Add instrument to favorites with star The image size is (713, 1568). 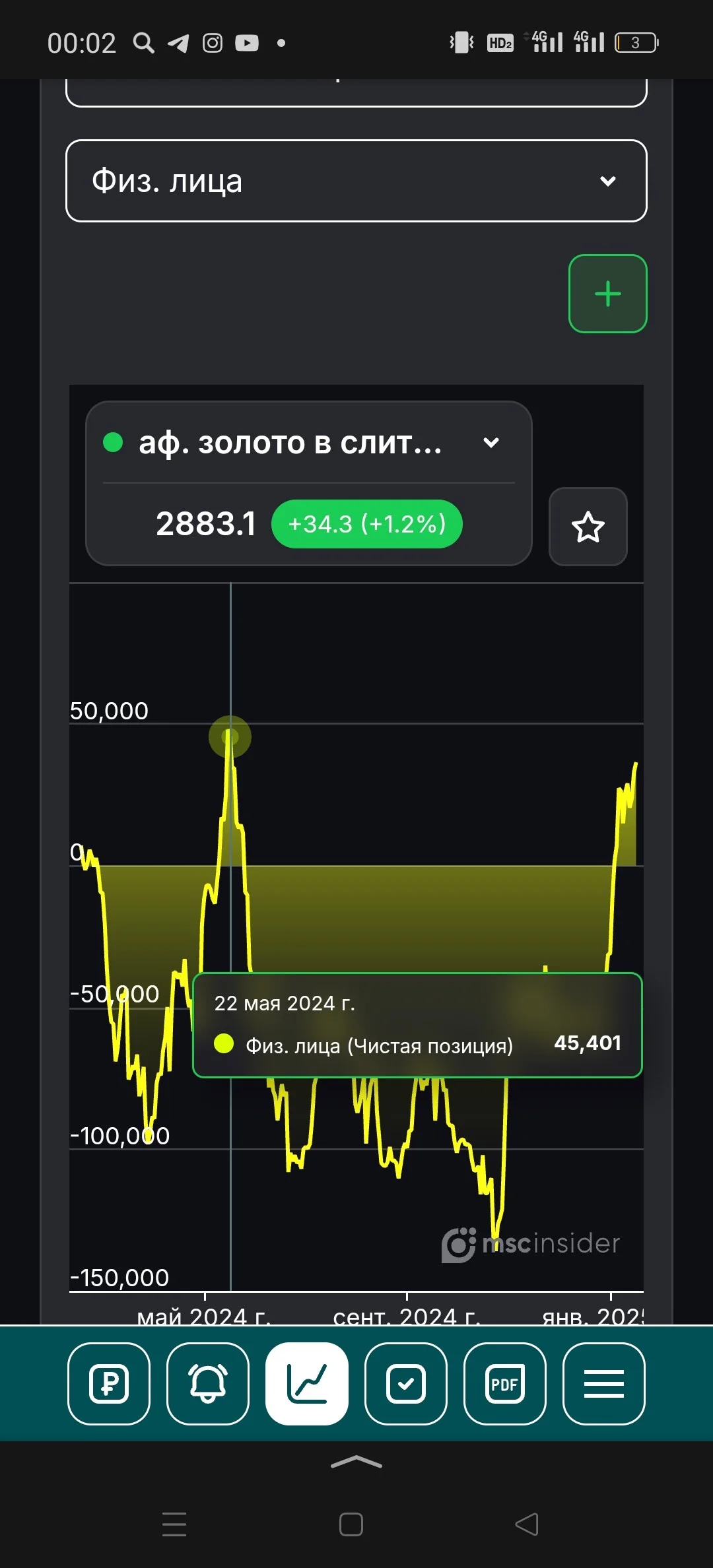click(588, 527)
